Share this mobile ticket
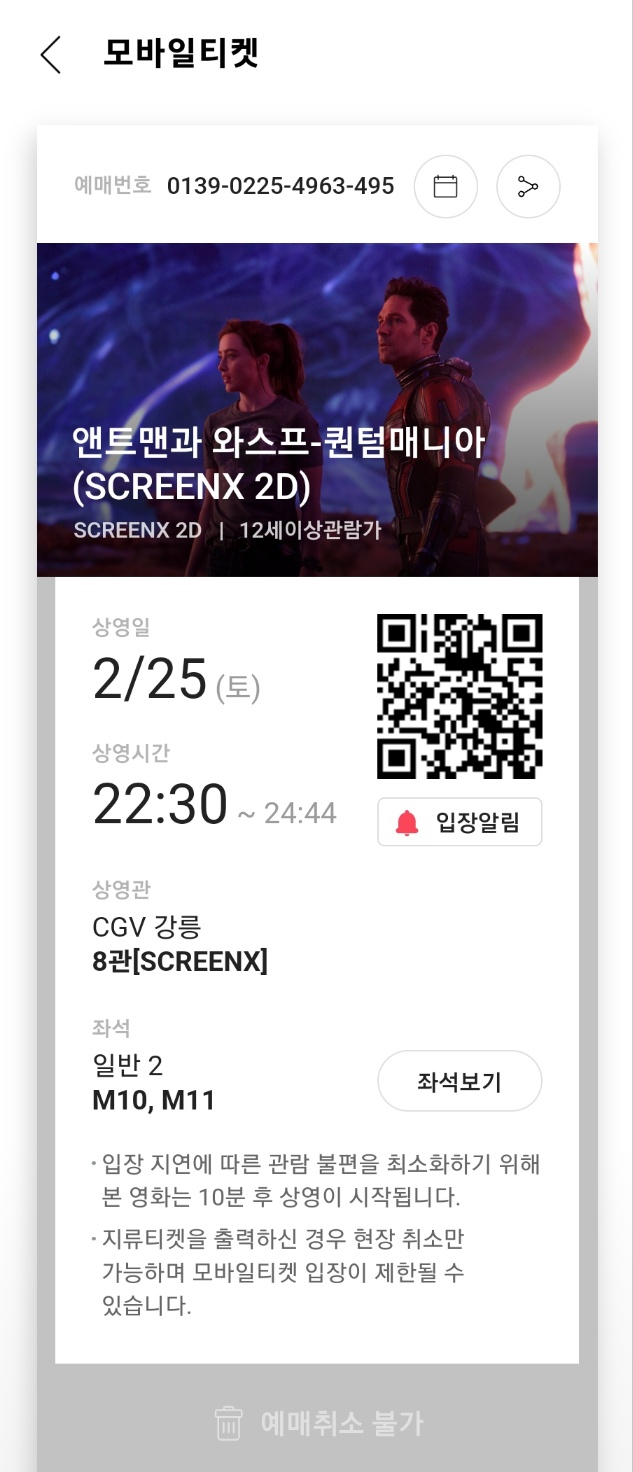 point(528,186)
